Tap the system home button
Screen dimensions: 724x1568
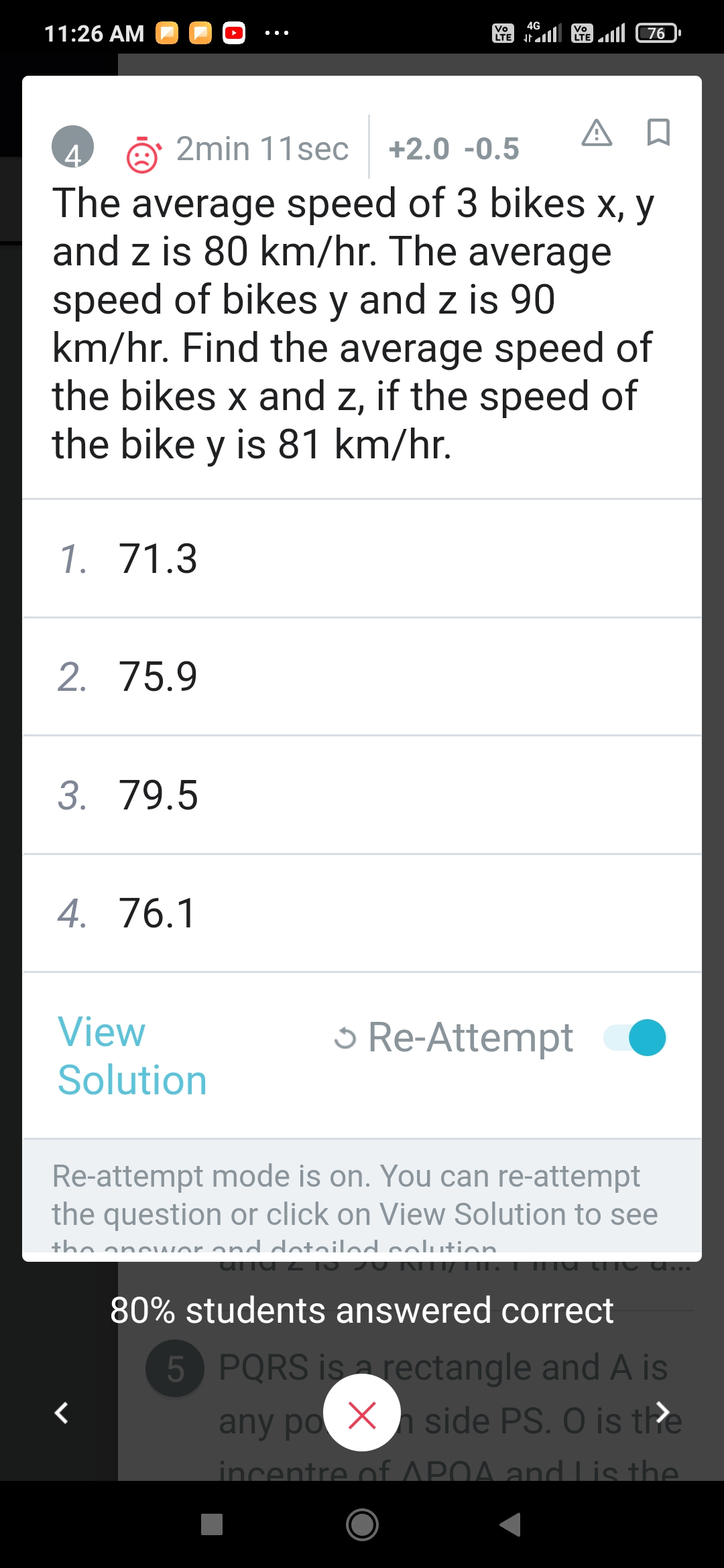pos(362,1524)
